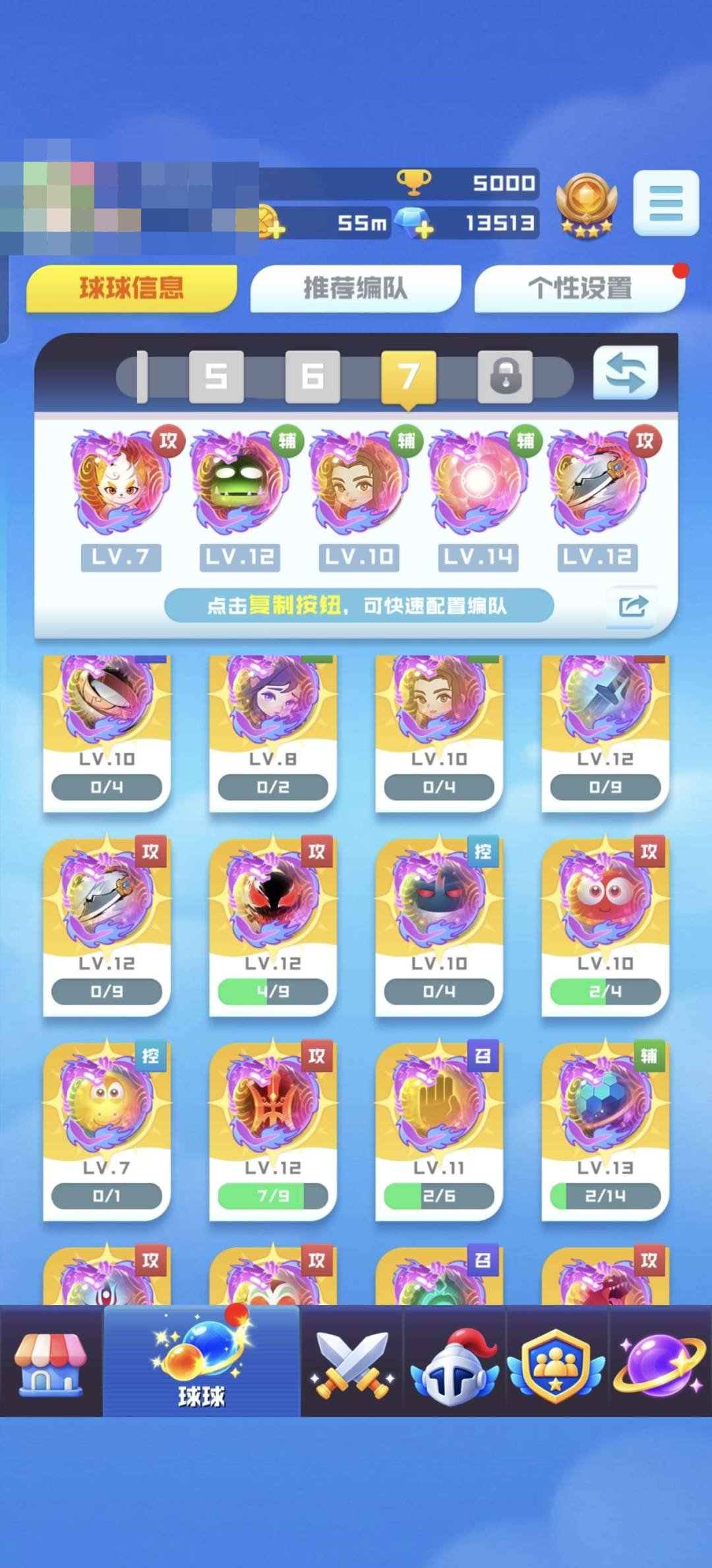
Task: Select team slot 6
Action: pyautogui.click(x=312, y=376)
